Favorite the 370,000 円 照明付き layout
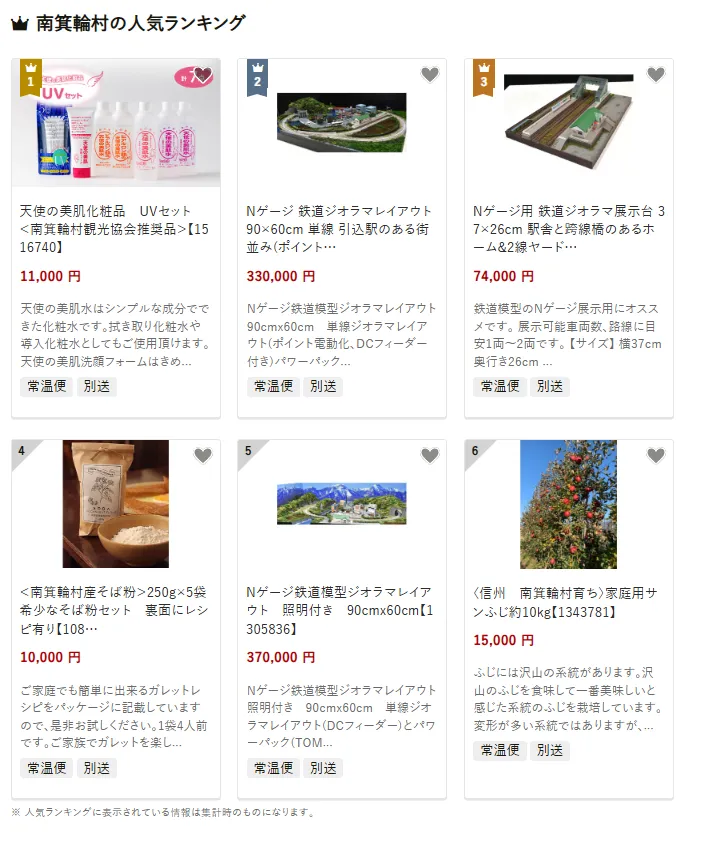The width and height of the screenshot is (708, 842). (430, 456)
